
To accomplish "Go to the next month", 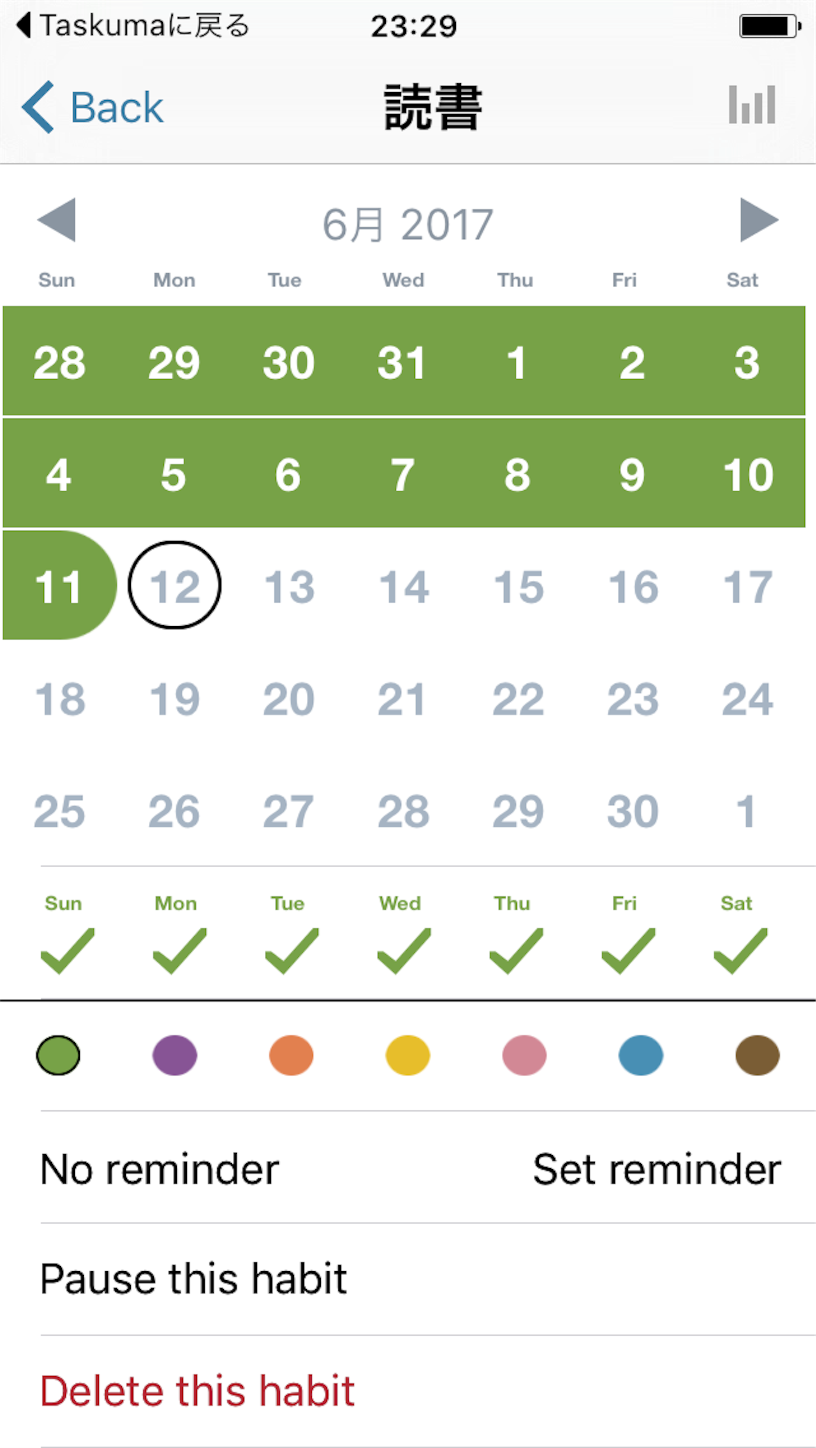I will [x=759, y=221].
